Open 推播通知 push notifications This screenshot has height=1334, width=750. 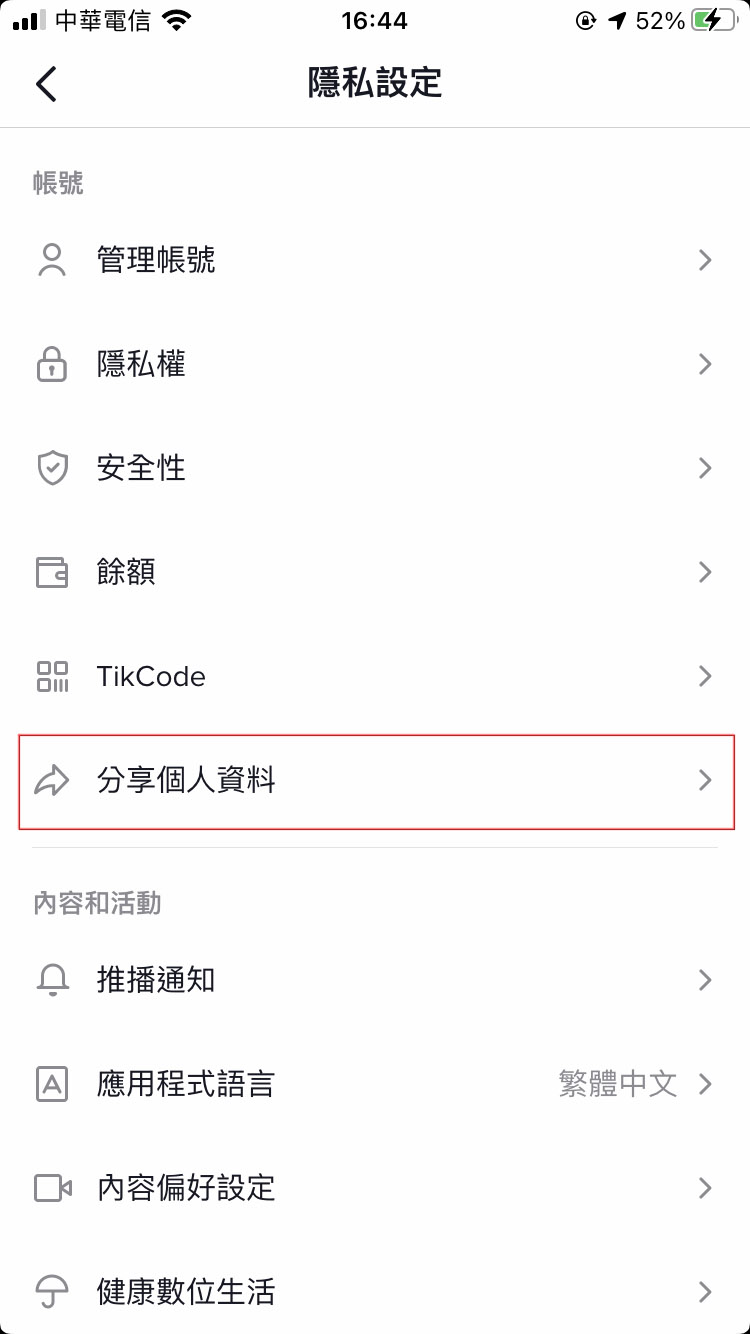(375, 980)
